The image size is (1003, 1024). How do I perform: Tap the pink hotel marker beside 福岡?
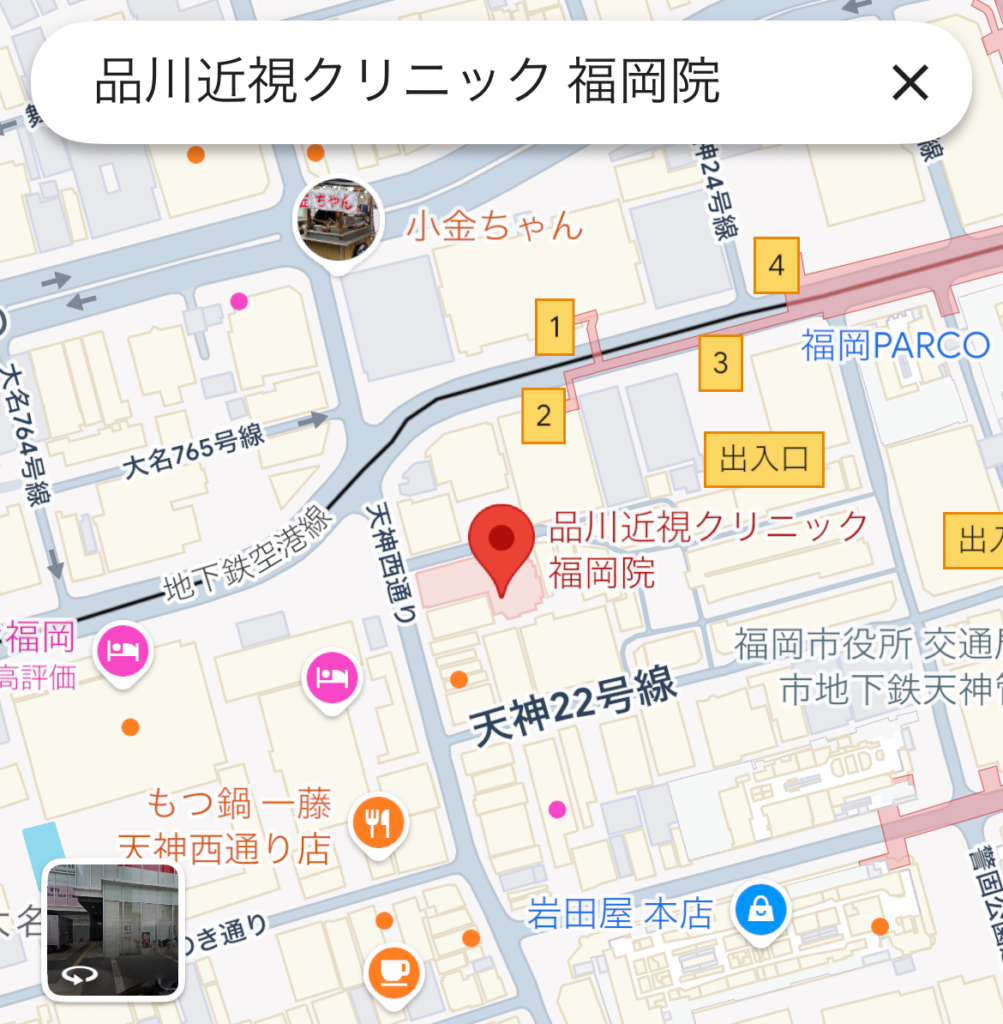pos(123,652)
